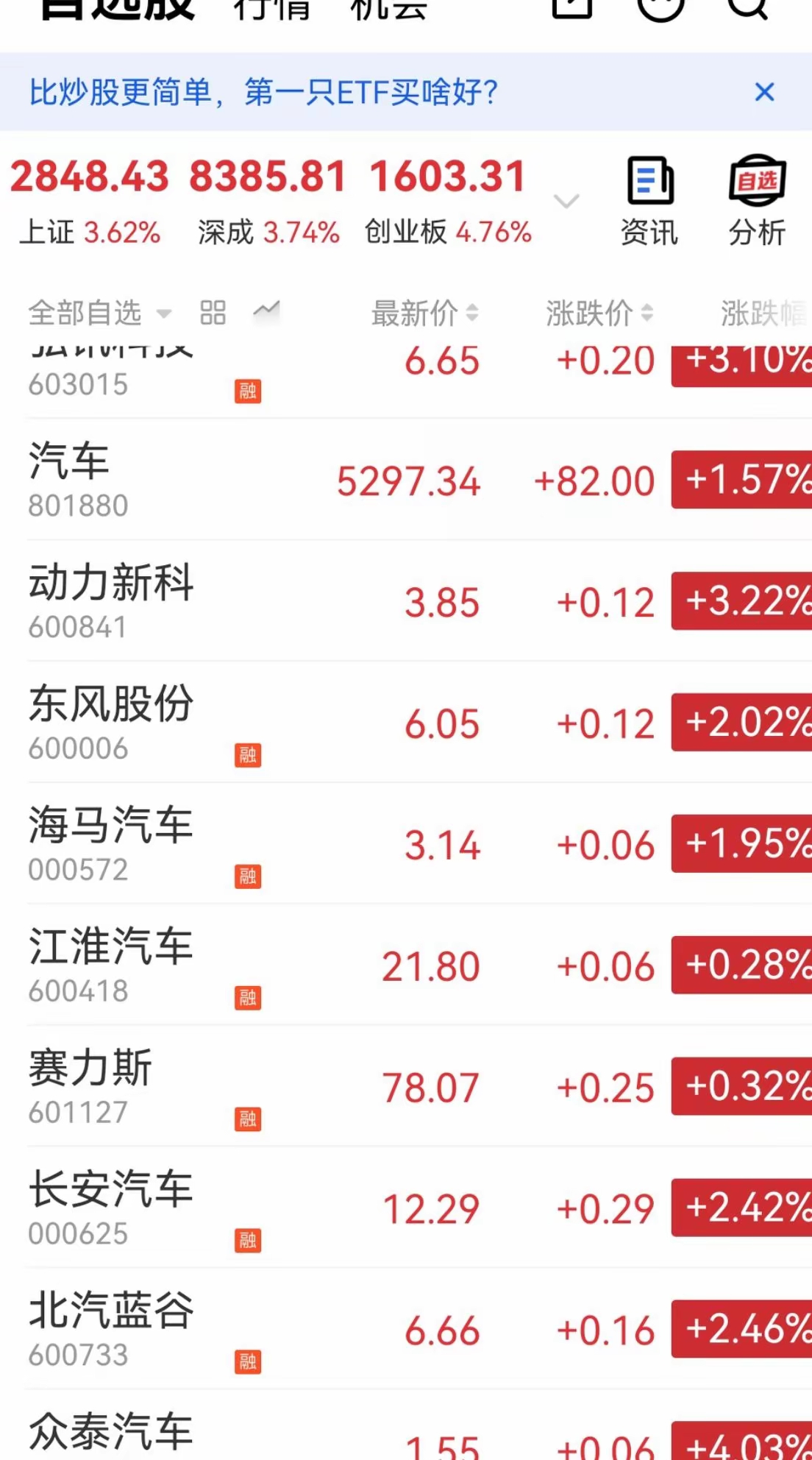The width and height of the screenshot is (812, 1460).
Task: Switch the list to chart view
Action: [266, 311]
